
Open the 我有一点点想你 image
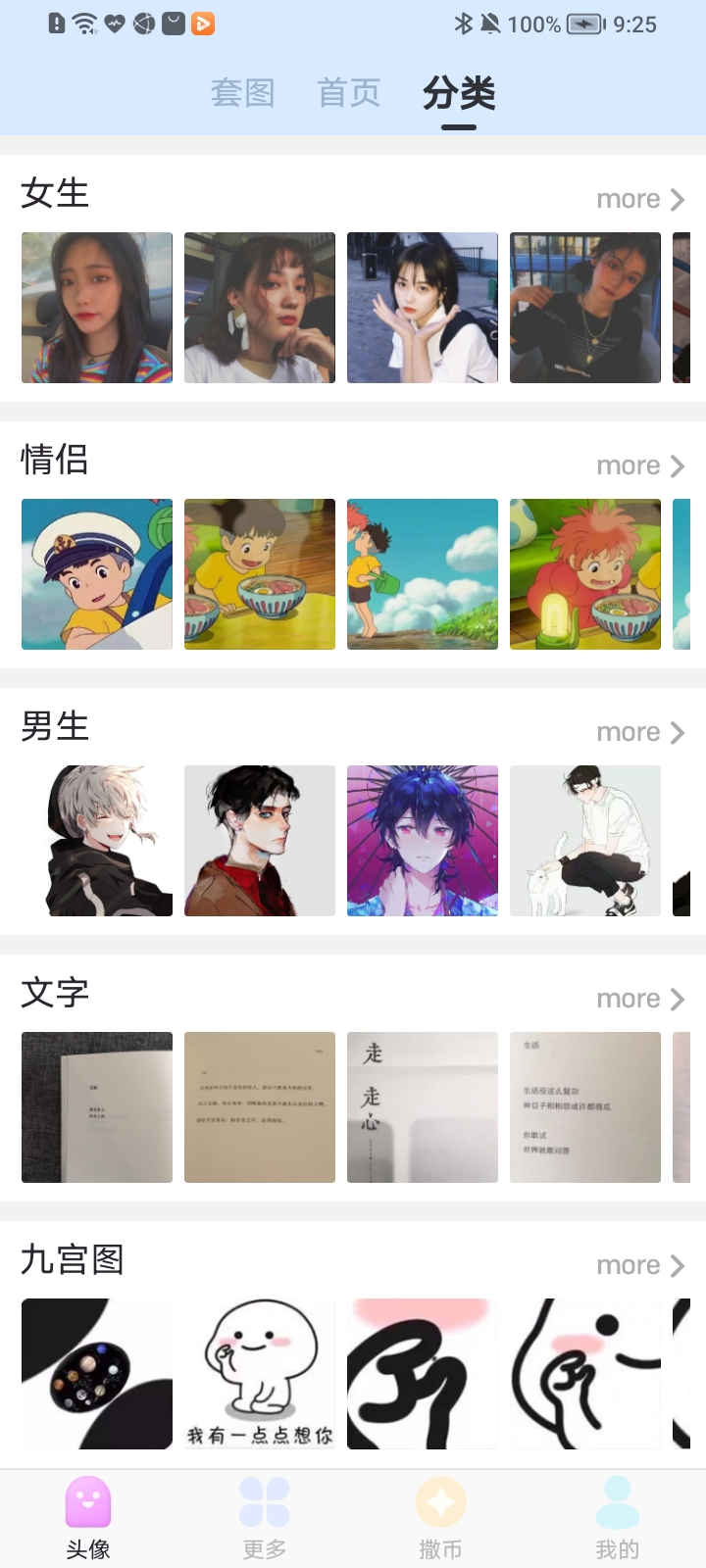(x=260, y=1374)
